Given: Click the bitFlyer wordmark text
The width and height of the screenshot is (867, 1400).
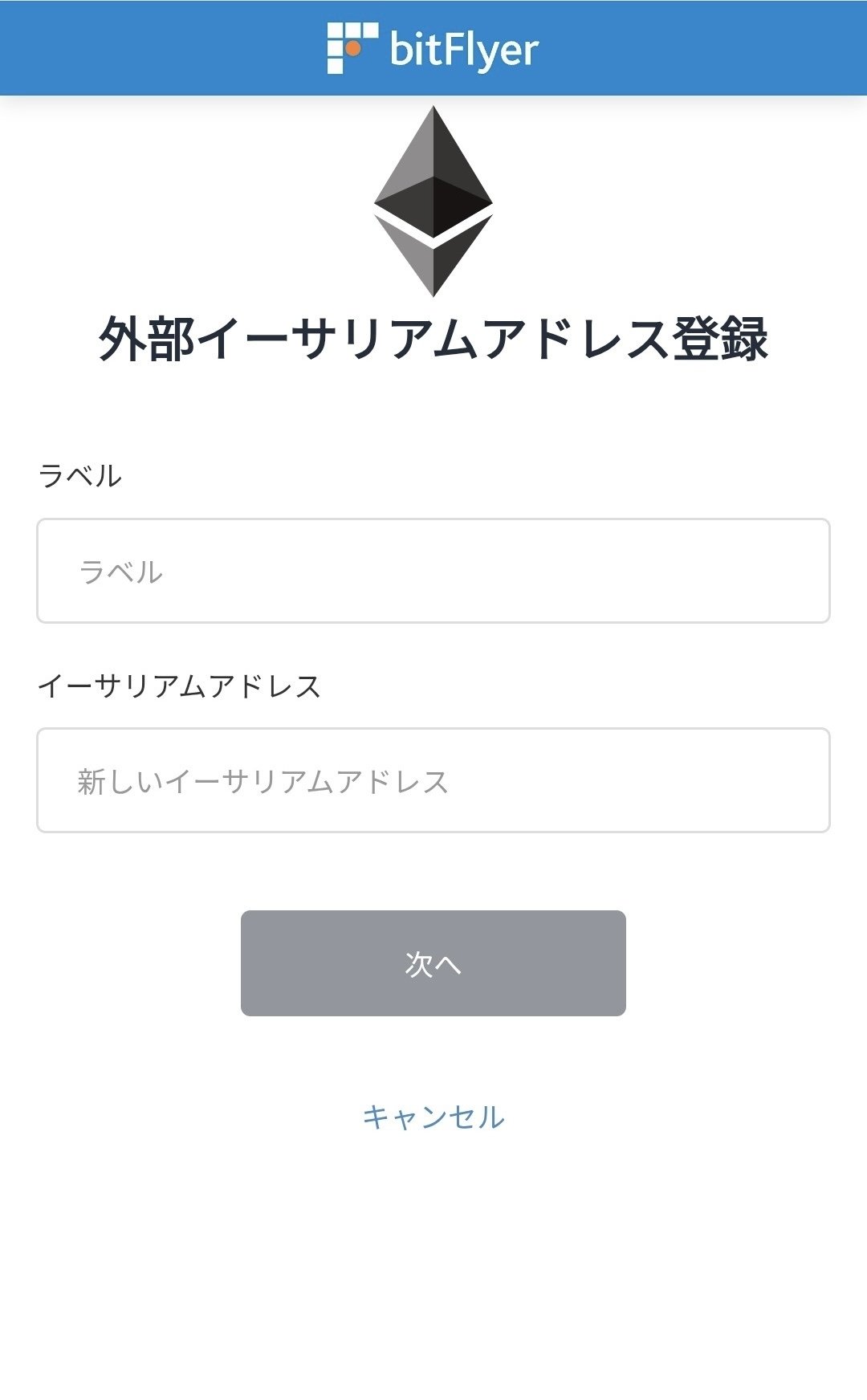Looking at the screenshot, I should pyautogui.click(x=466, y=48).
